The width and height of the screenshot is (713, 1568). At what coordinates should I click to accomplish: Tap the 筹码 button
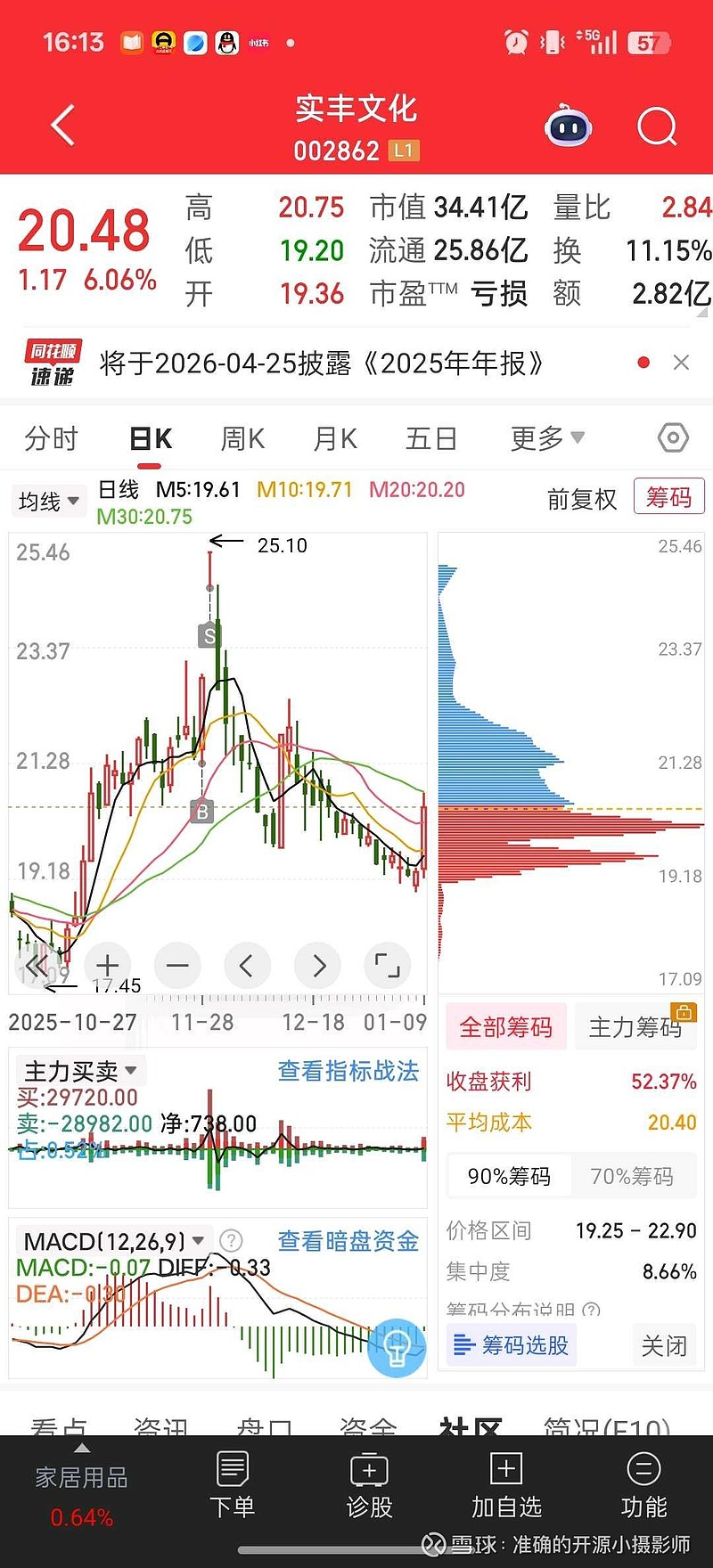(668, 497)
